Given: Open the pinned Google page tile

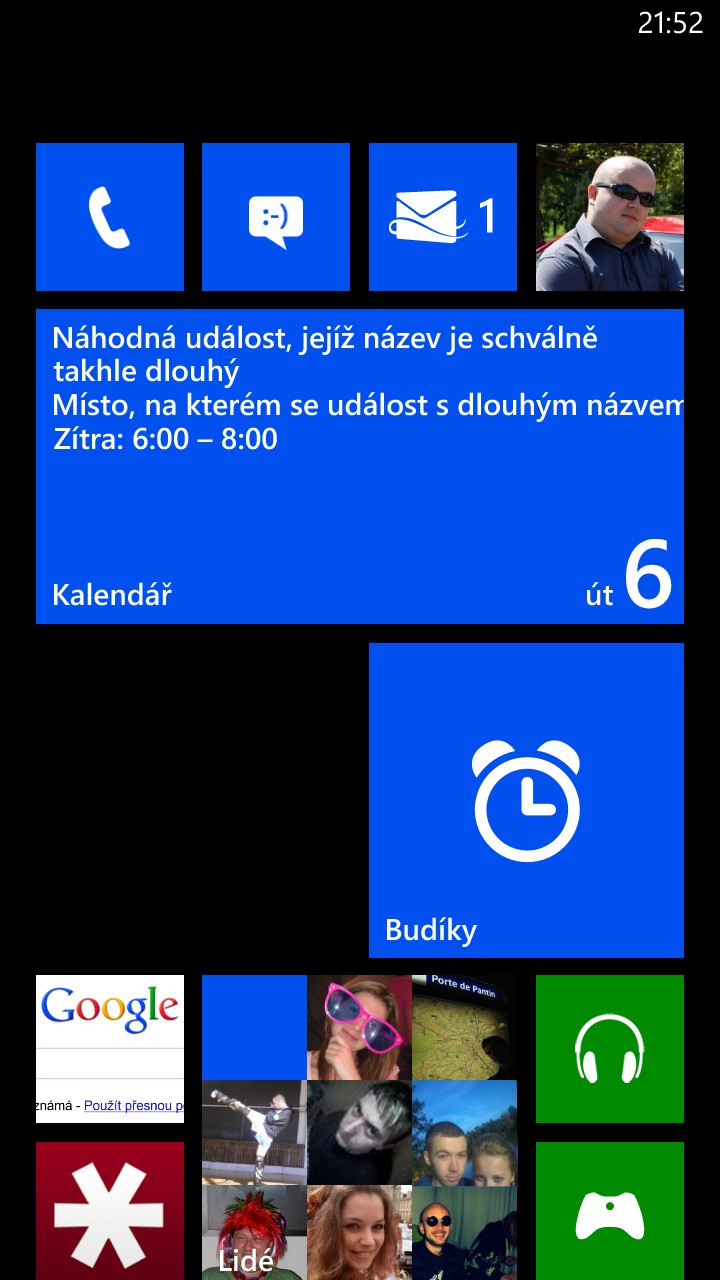Looking at the screenshot, I should click(110, 1049).
